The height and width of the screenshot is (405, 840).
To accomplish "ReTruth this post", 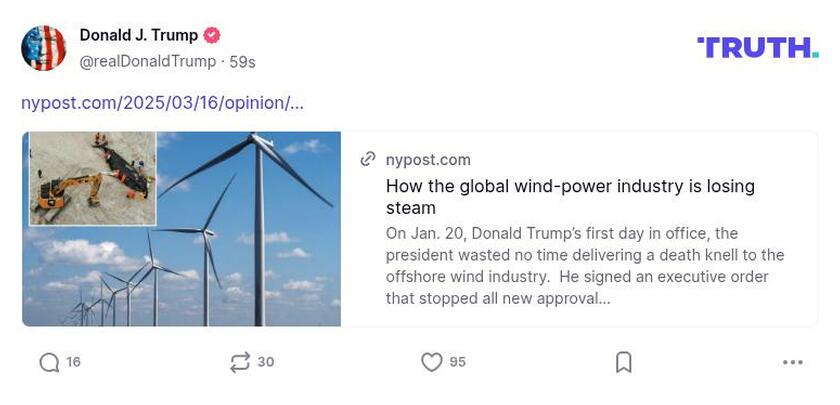I will pyautogui.click(x=240, y=362).
